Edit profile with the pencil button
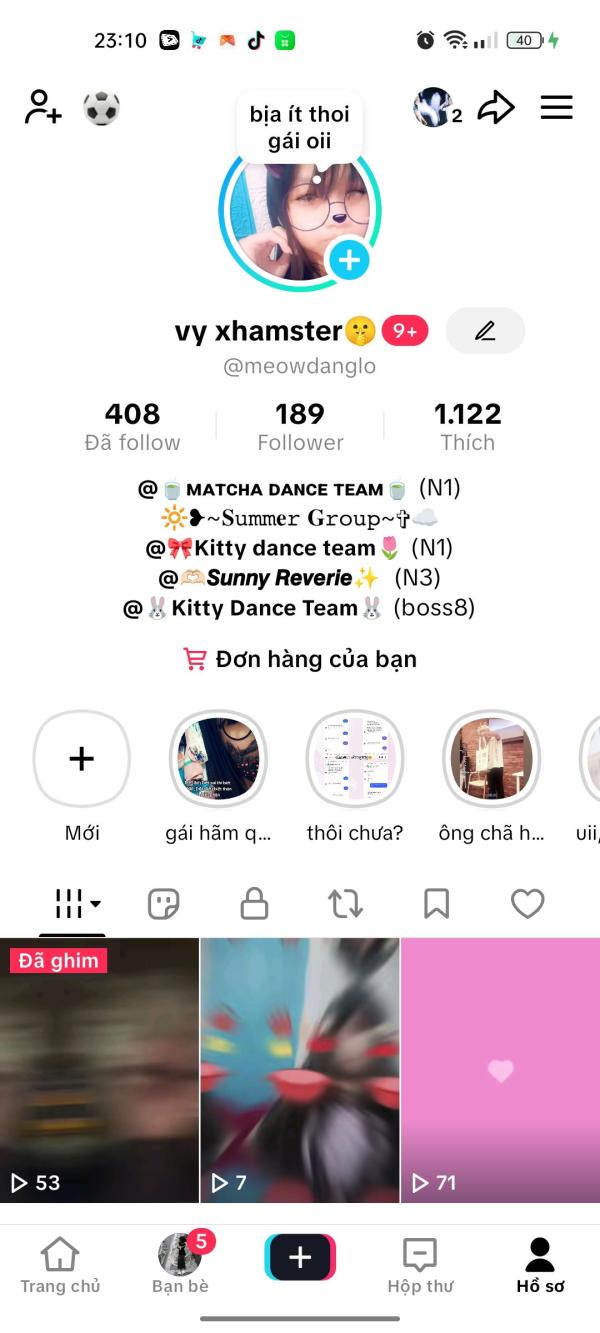 coord(485,331)
